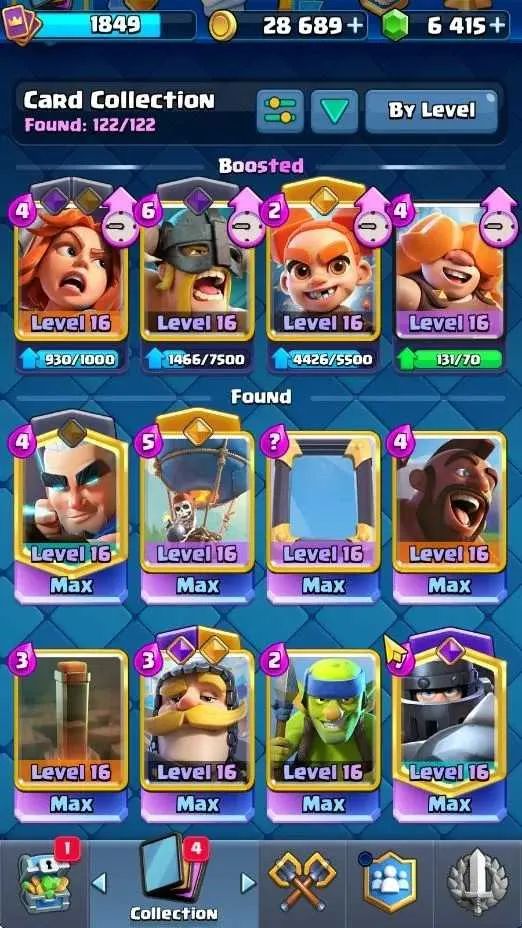Change sorting with the By Level button

(x=431, y=111)
